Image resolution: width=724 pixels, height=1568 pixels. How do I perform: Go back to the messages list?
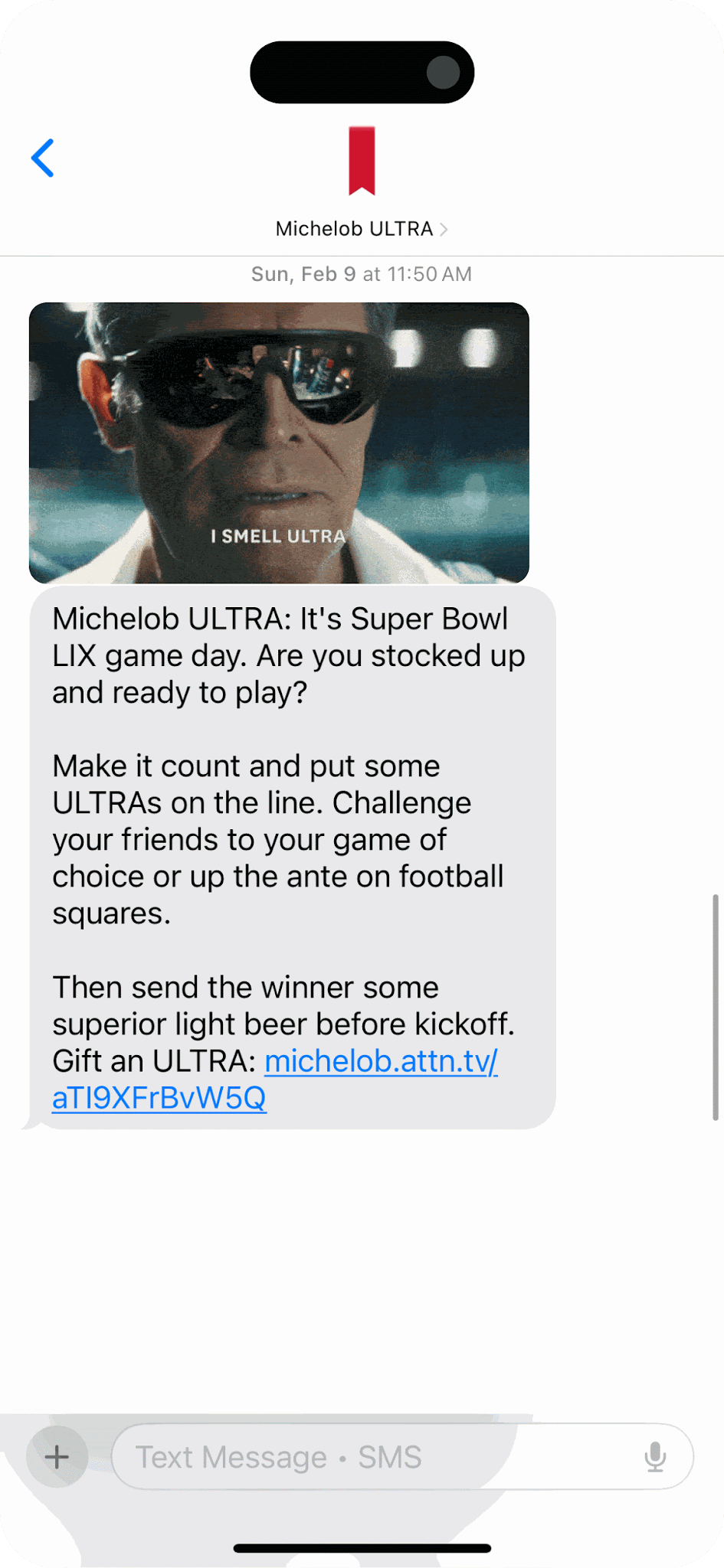tap(43, 158)
